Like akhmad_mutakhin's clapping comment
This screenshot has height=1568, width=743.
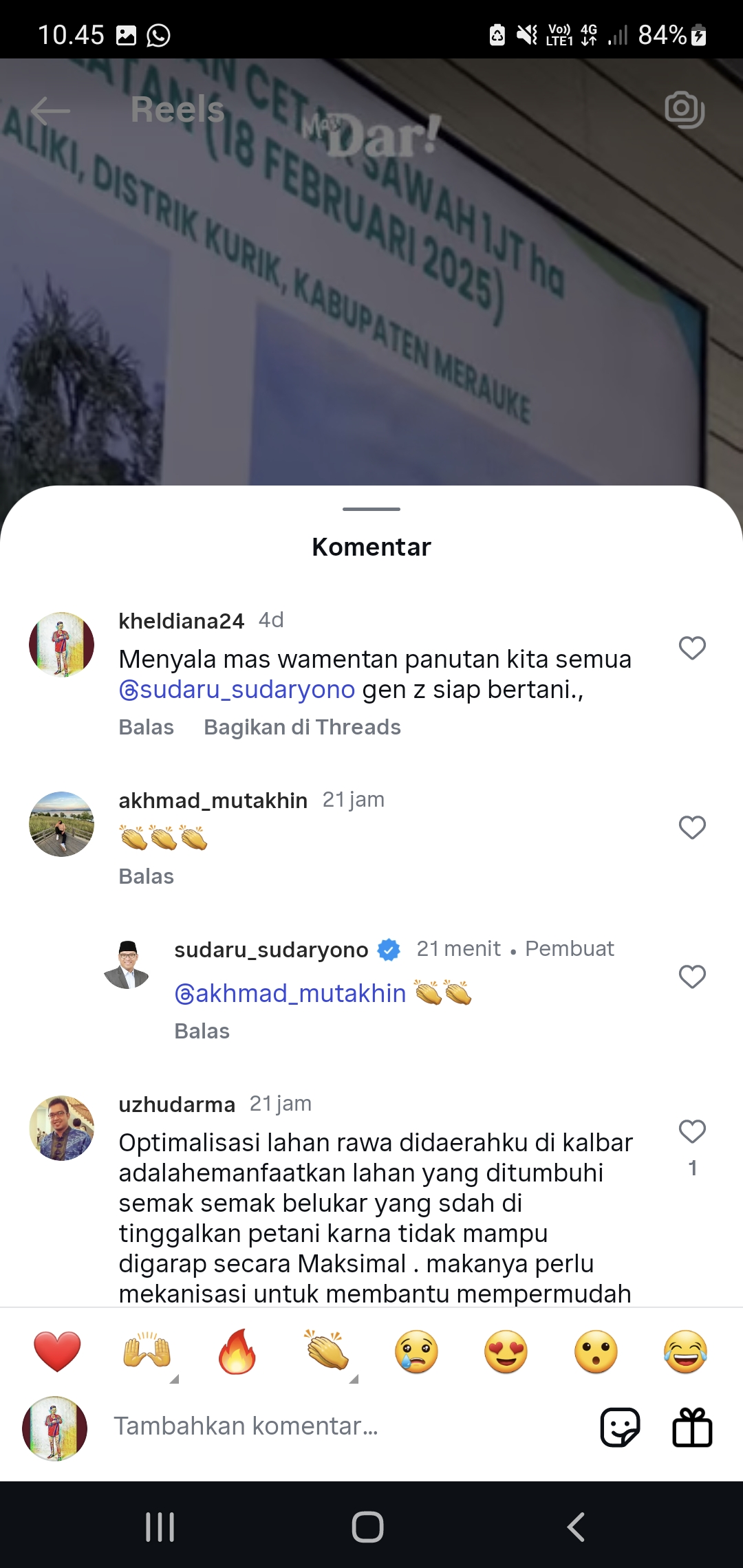pos(692,827)
